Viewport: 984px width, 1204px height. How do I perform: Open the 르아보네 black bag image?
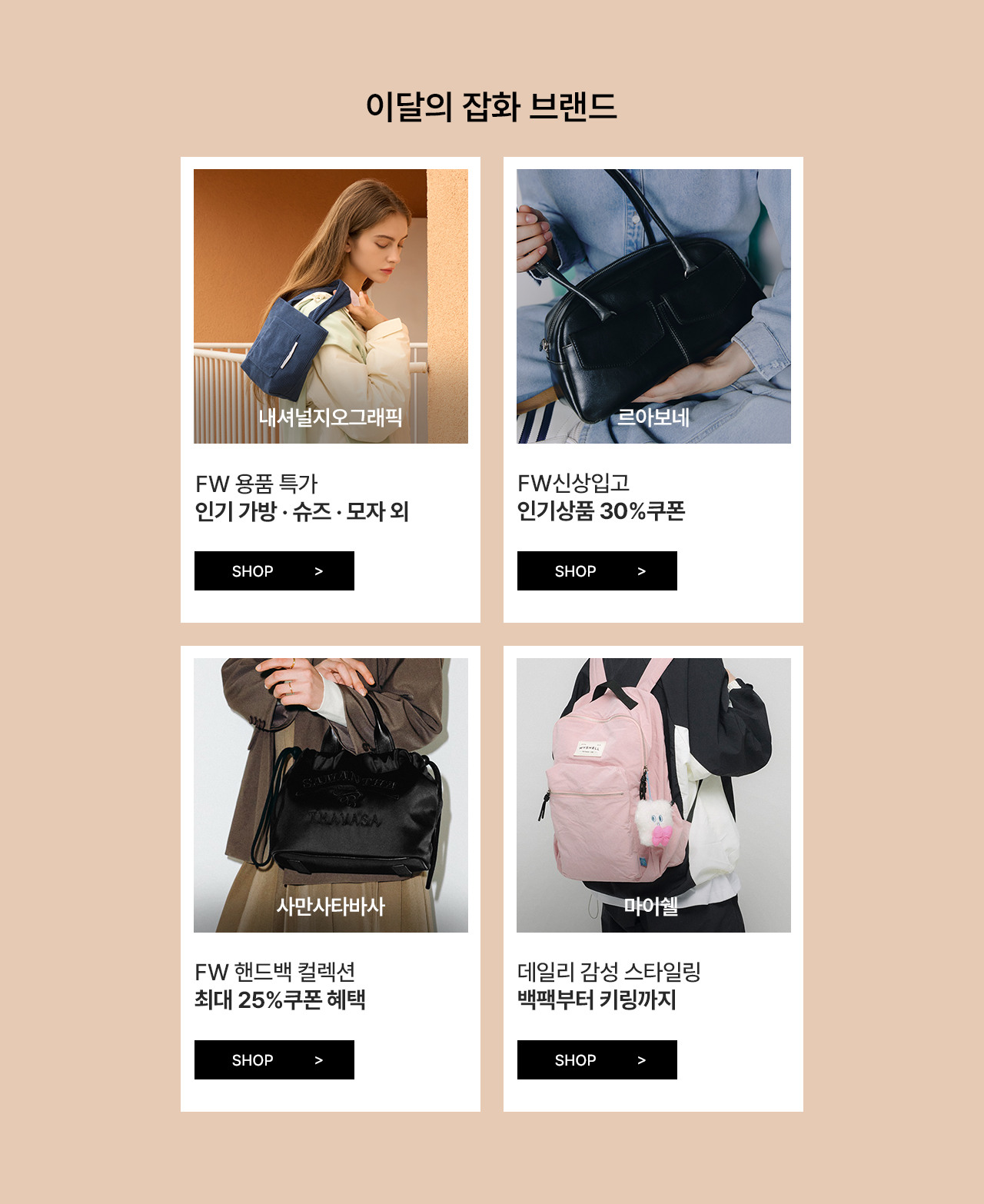[x=653, y=306]
